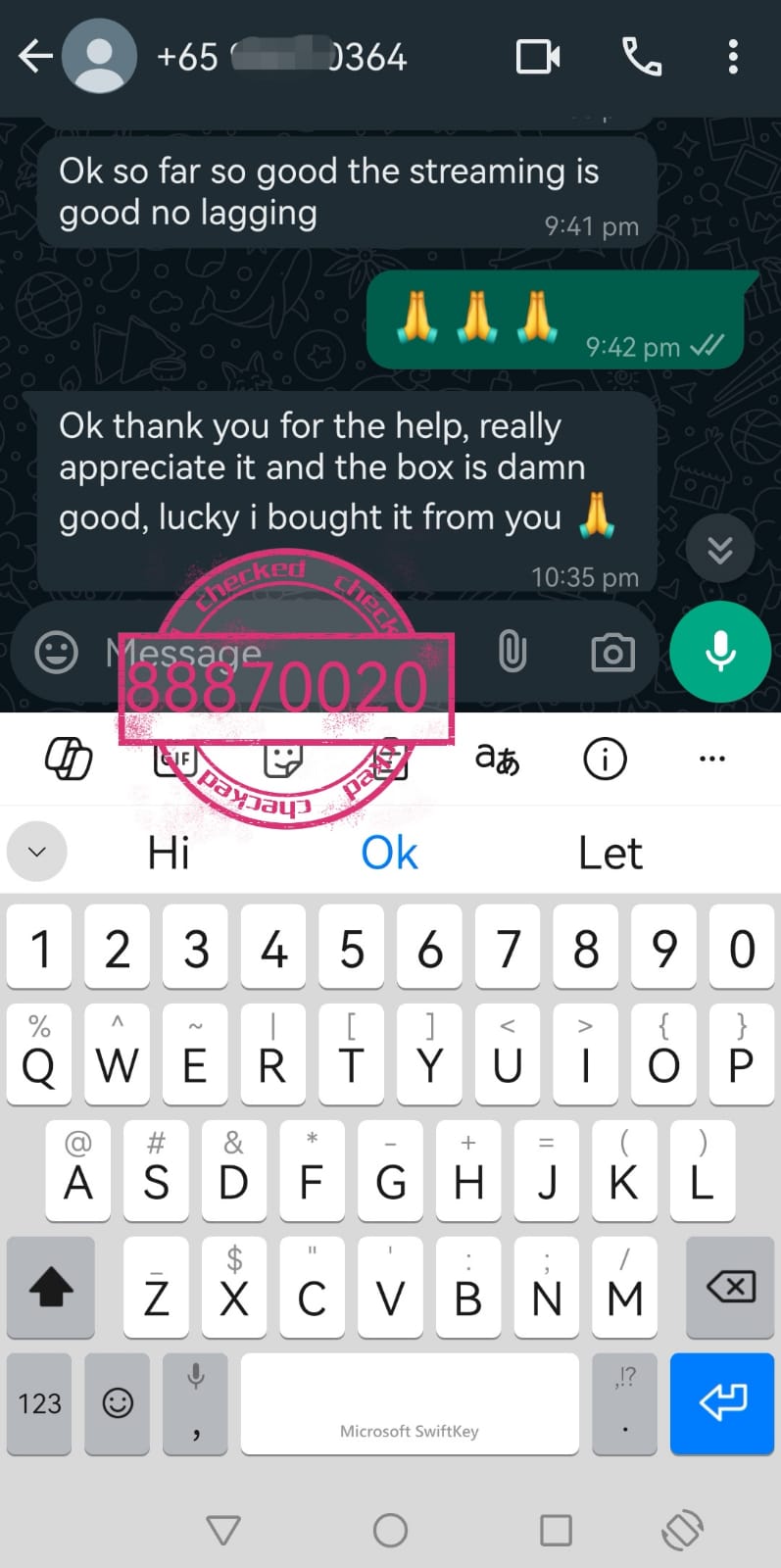781x1568 pixels.
Task: Open Copilot from keyboard toolbar
Action: (x=69, y=759)
